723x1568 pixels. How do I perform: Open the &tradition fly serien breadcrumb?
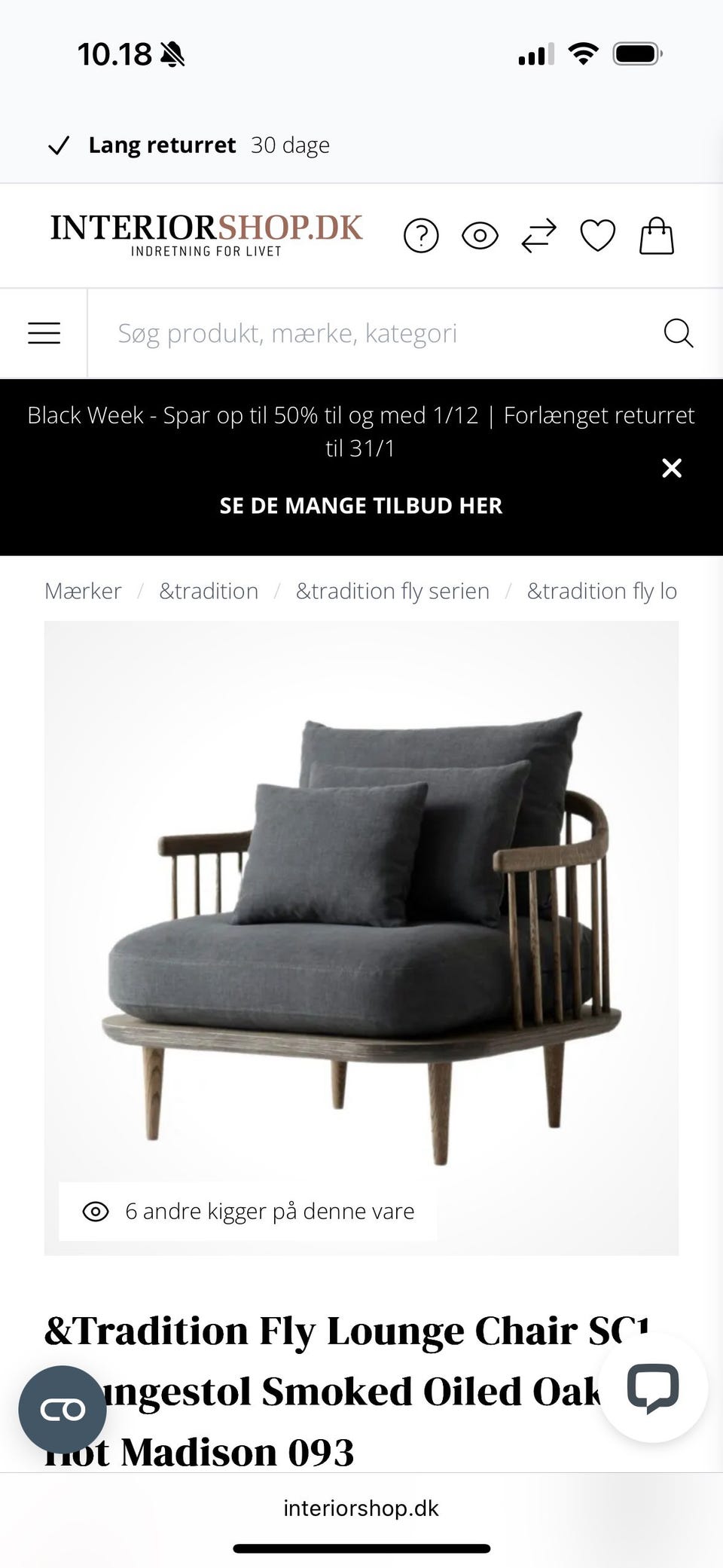[x=392, y=591]
